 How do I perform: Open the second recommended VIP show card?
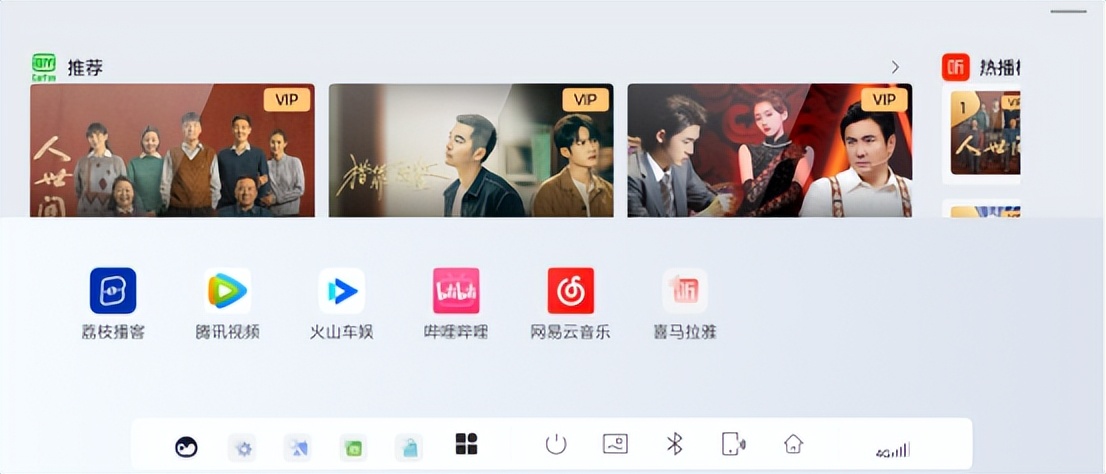[x=471, y=150]
